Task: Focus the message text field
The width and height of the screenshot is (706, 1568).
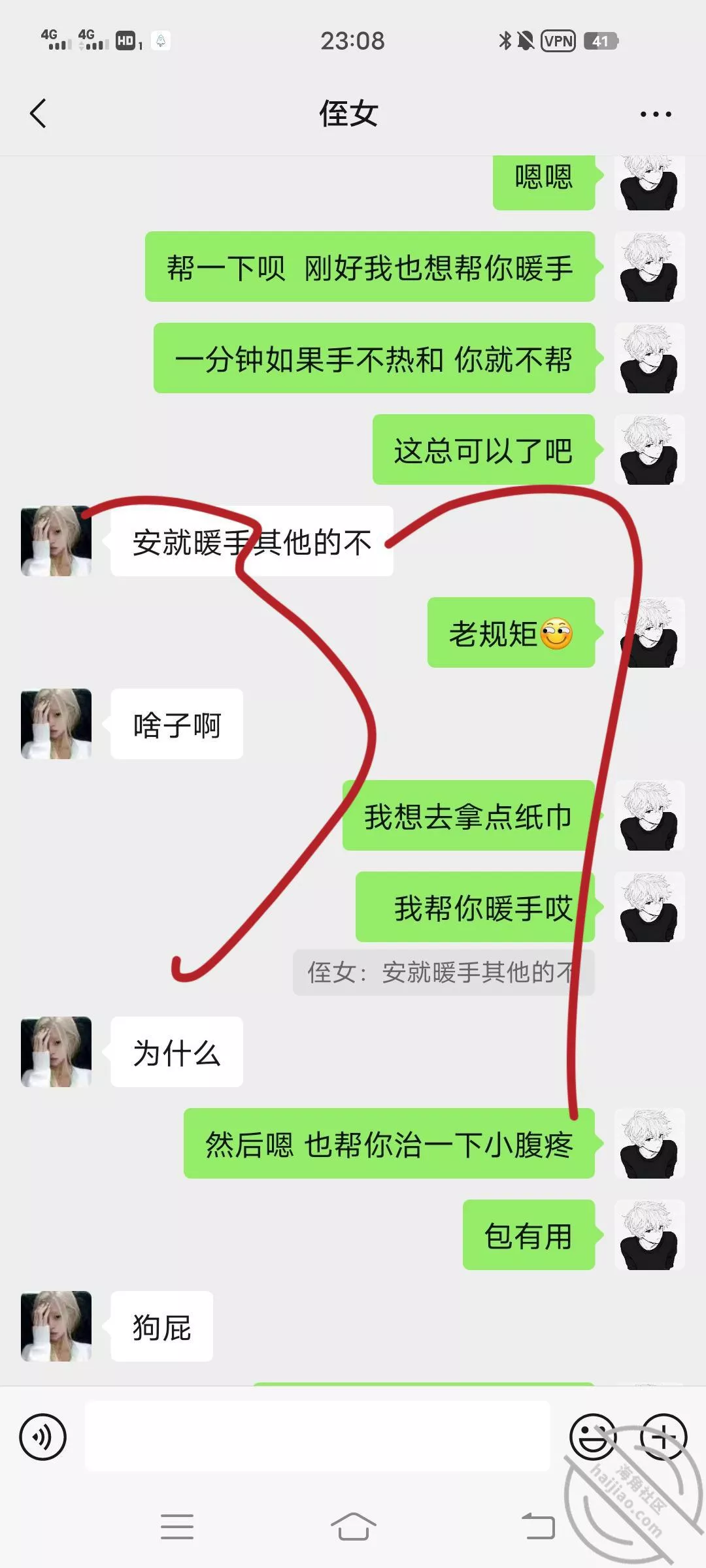Action: point(318,1437)
